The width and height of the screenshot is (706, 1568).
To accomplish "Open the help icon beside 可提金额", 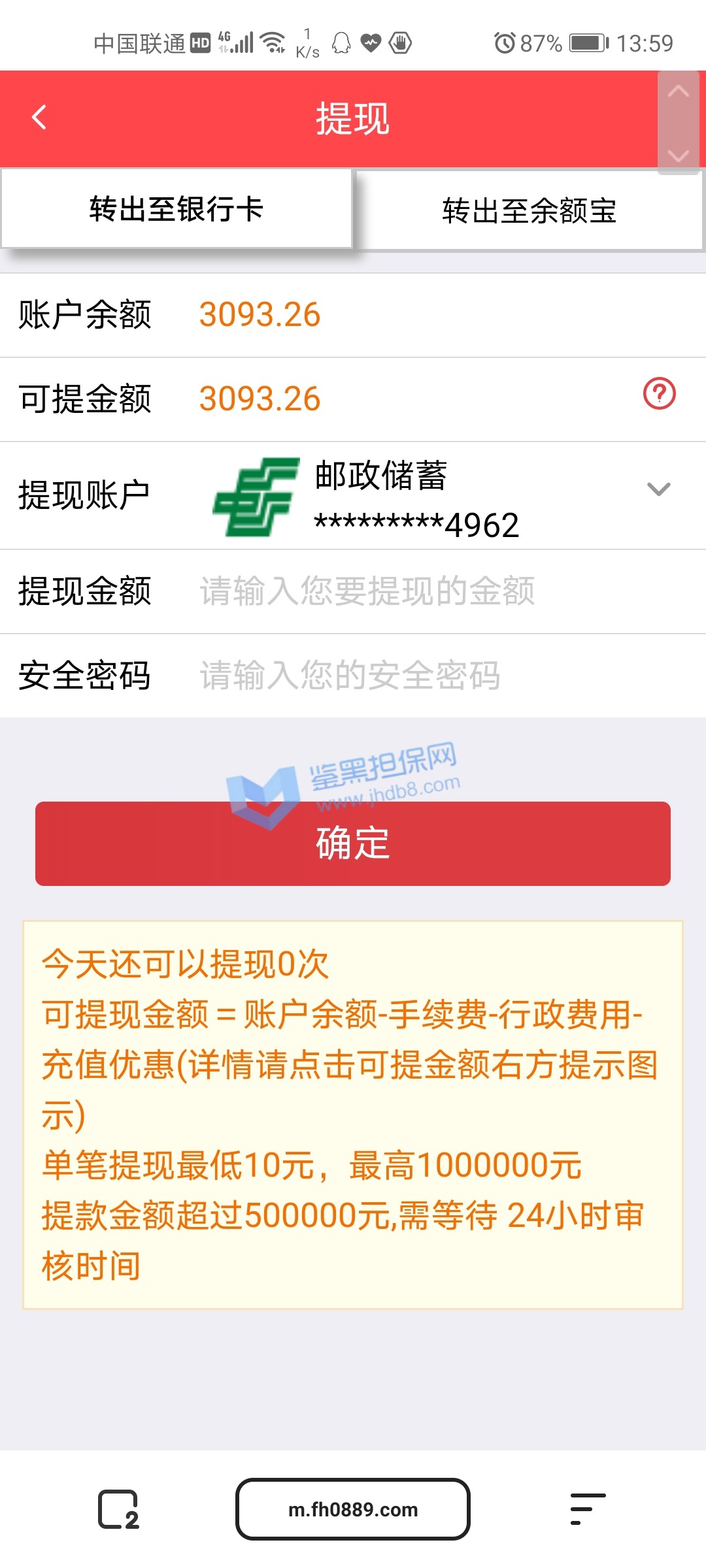I will [x=659, y=394].
